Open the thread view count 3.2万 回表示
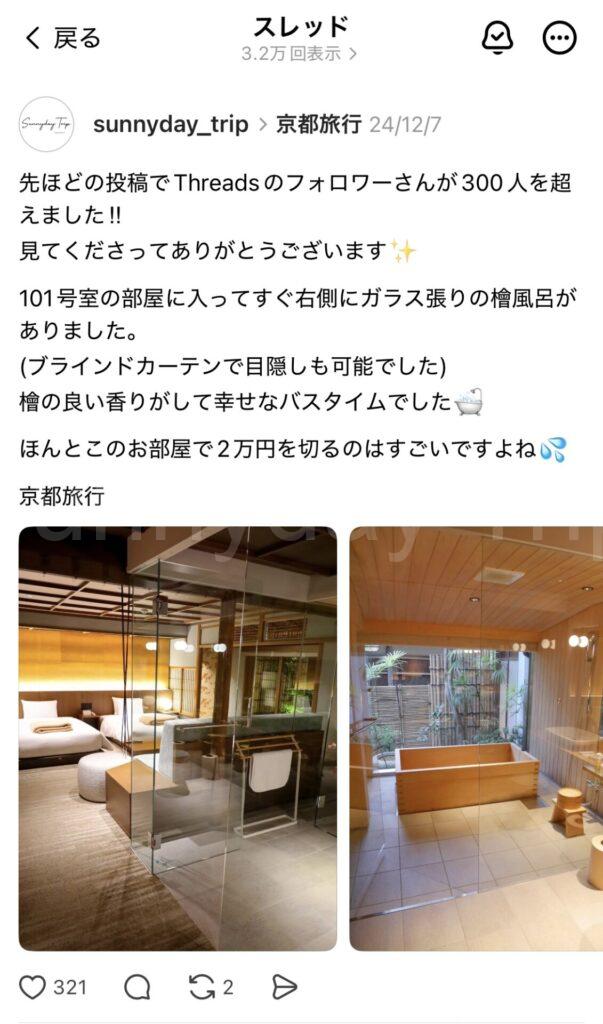This screenshot has width=603, height=1024. (299, 54)
